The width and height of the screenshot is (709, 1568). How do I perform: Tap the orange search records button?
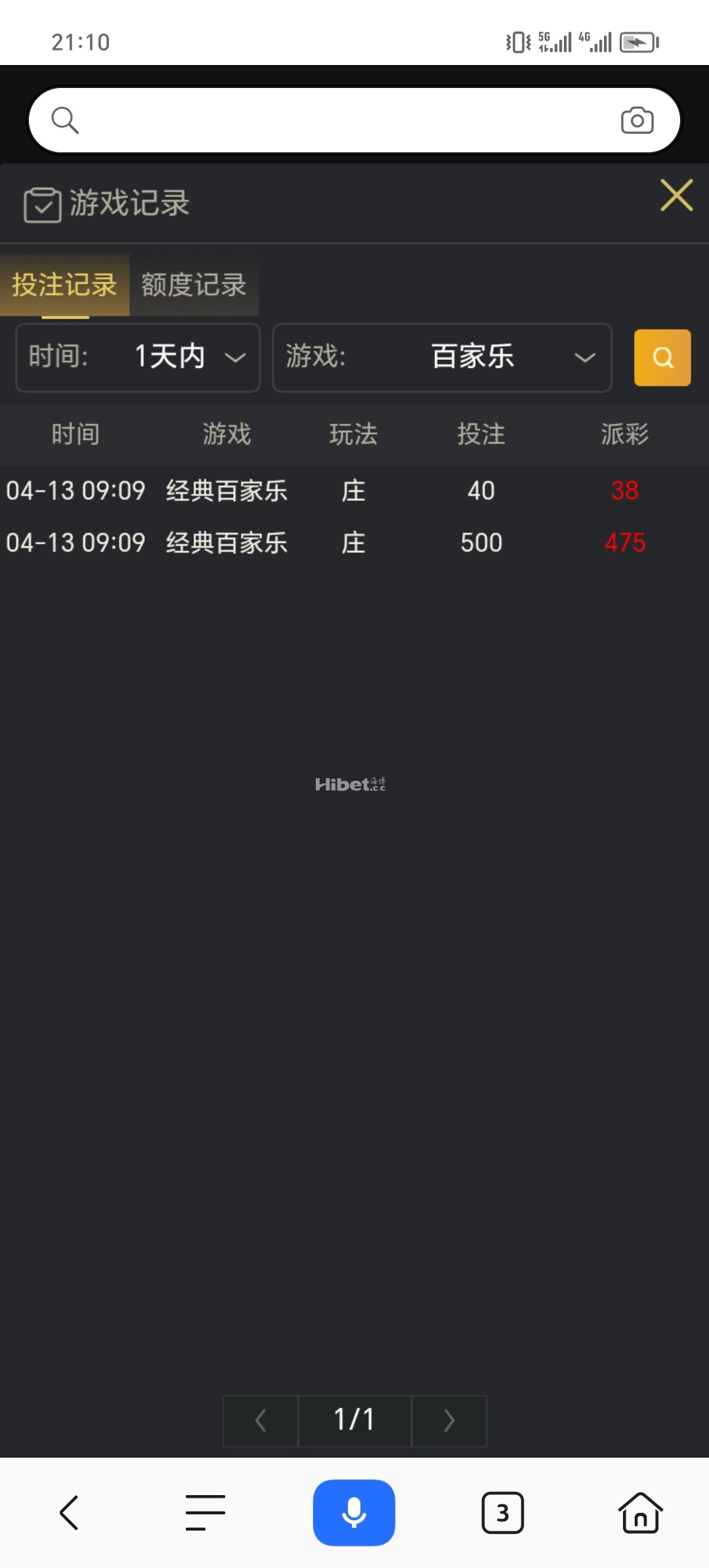coord(662,357)
